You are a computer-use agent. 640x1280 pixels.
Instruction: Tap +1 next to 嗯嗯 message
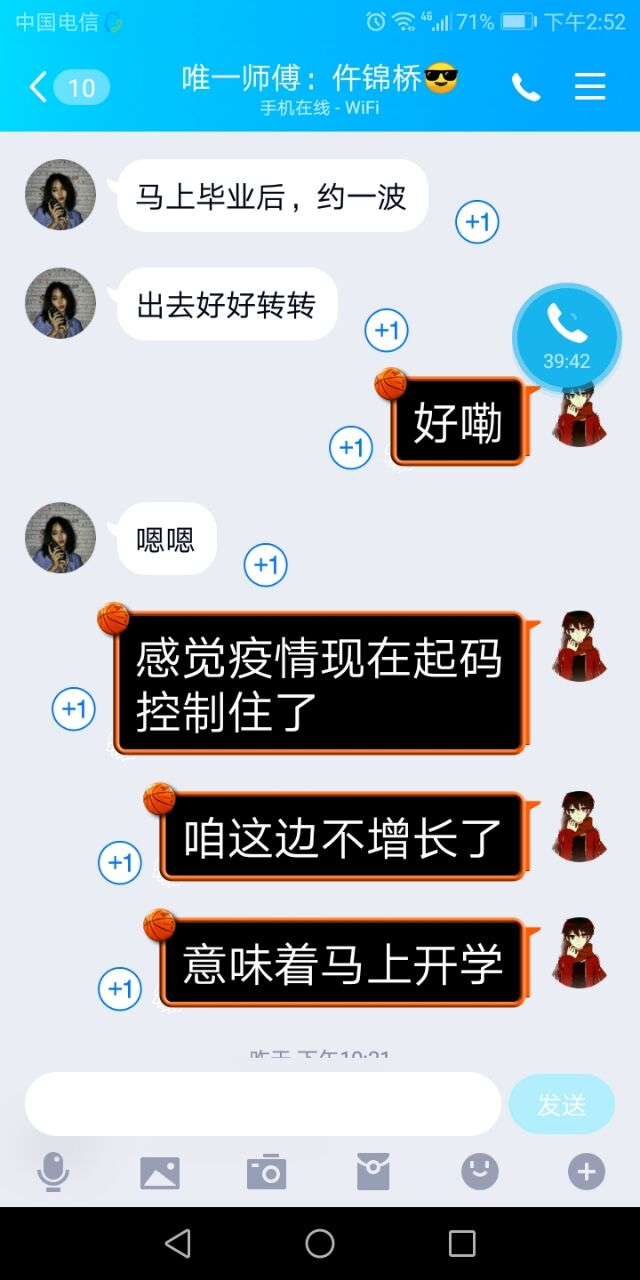[266, 565]
